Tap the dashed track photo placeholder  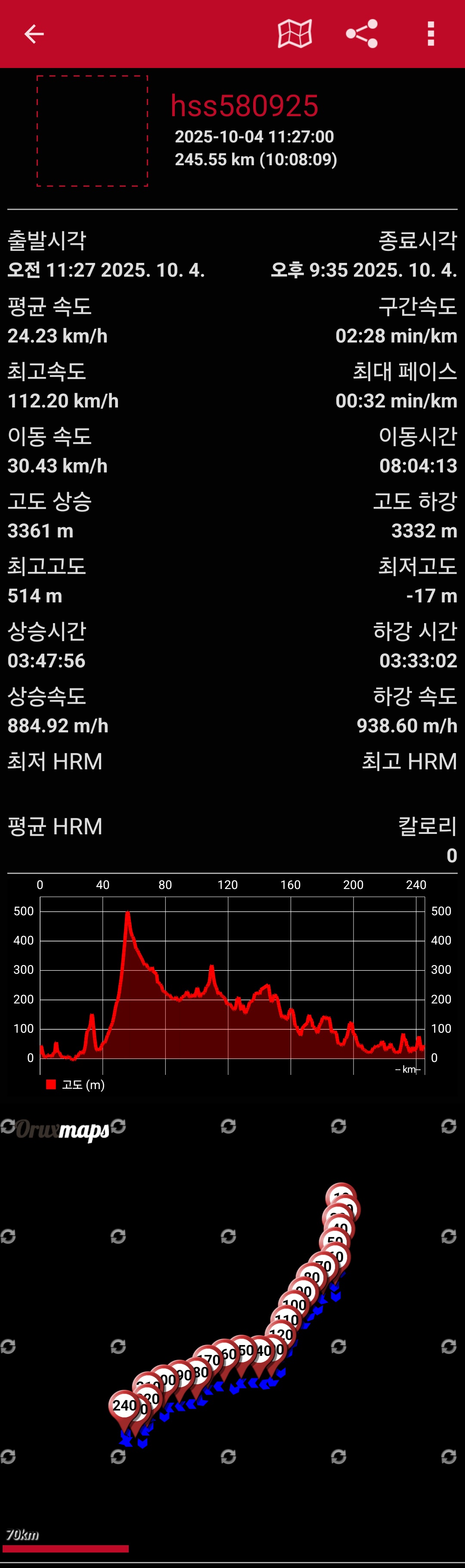coord(92,131)
